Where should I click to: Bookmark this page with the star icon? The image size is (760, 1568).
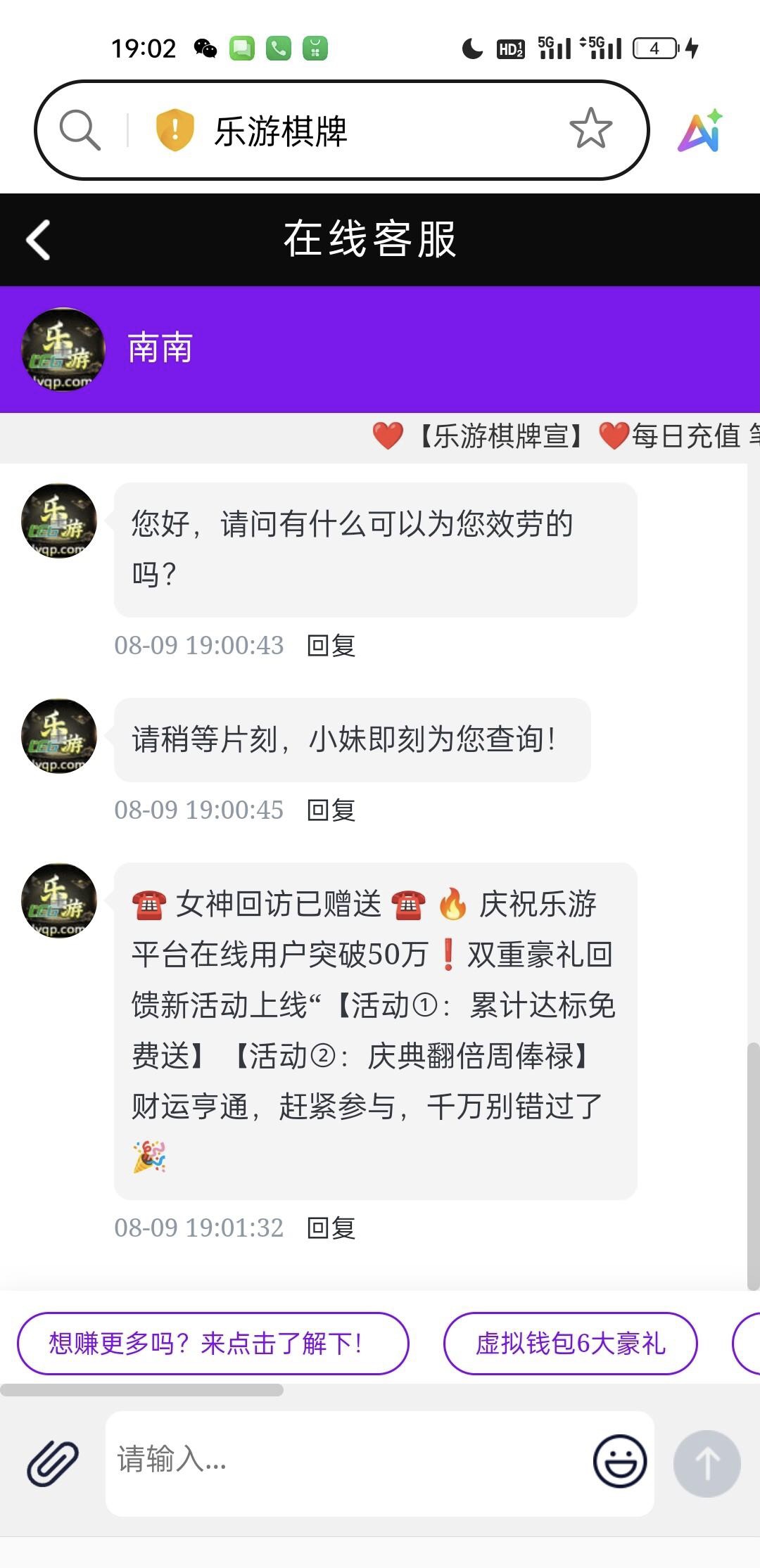coord(590,129)
